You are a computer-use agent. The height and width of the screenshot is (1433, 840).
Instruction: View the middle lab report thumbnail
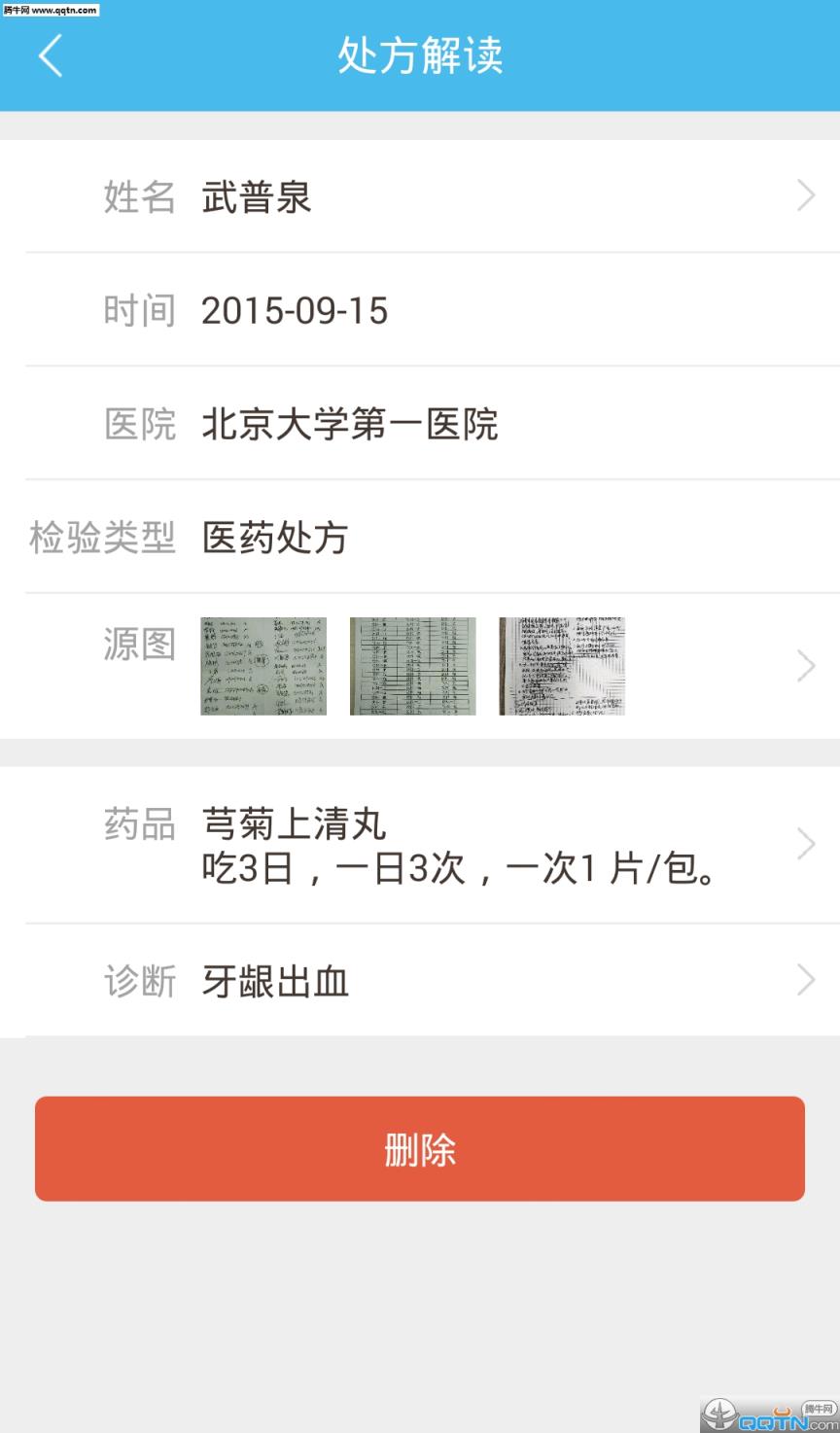pos(413,666)
